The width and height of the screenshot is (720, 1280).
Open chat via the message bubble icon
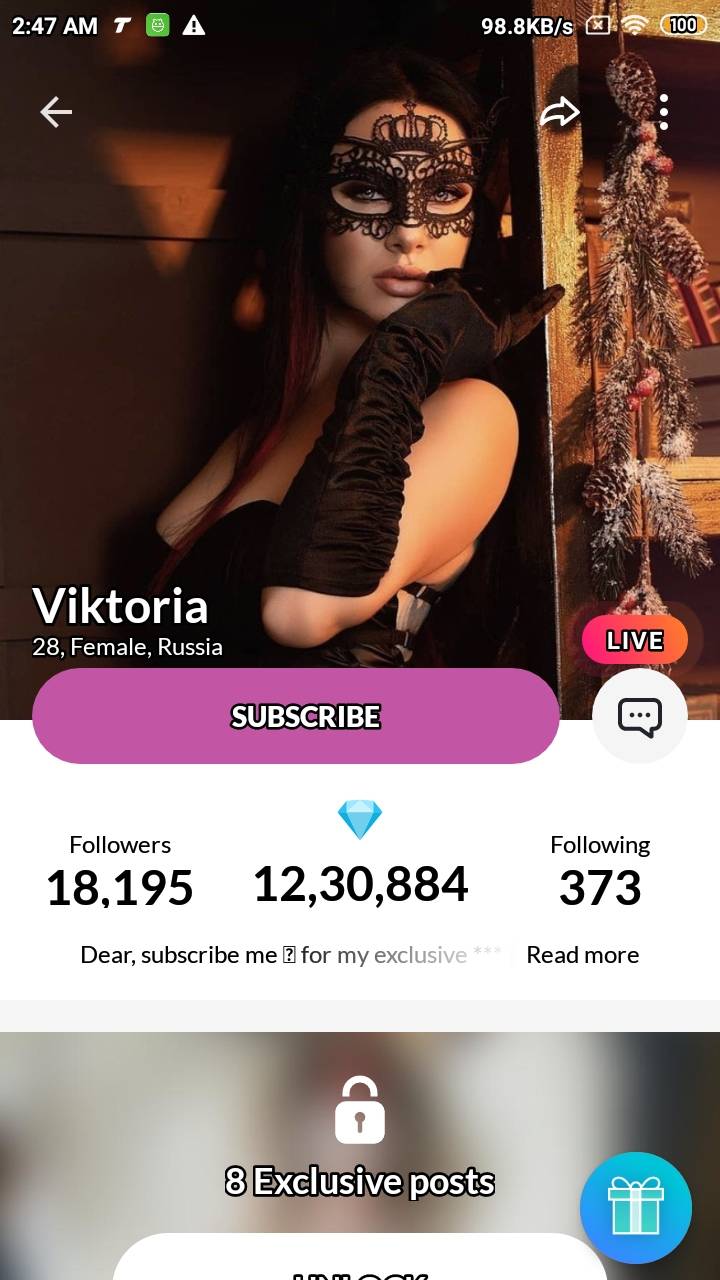[x=639, y=715]
